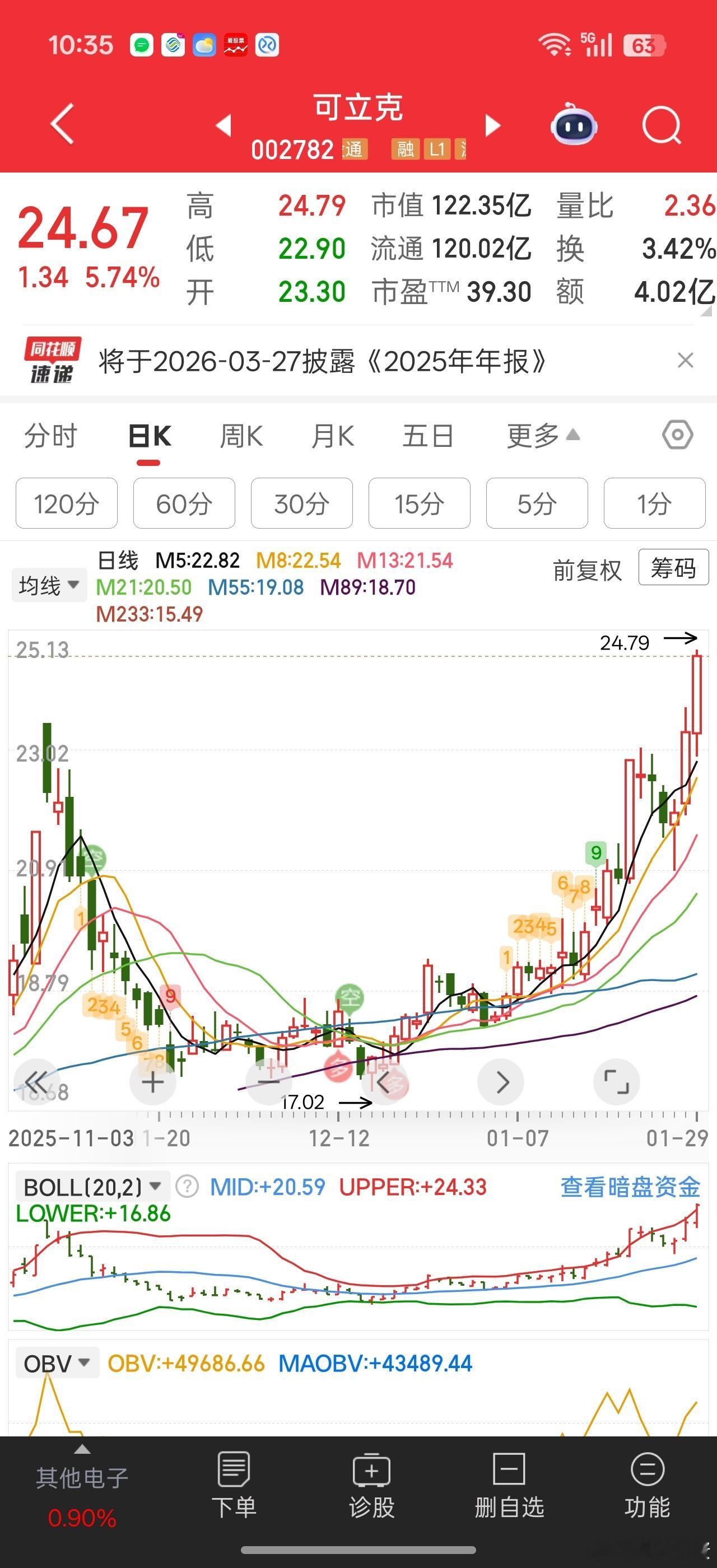This screenshot has width=717, height=1568.
Task: Expand the 更多 chart type dropdown
Action: tap(538, 435)
